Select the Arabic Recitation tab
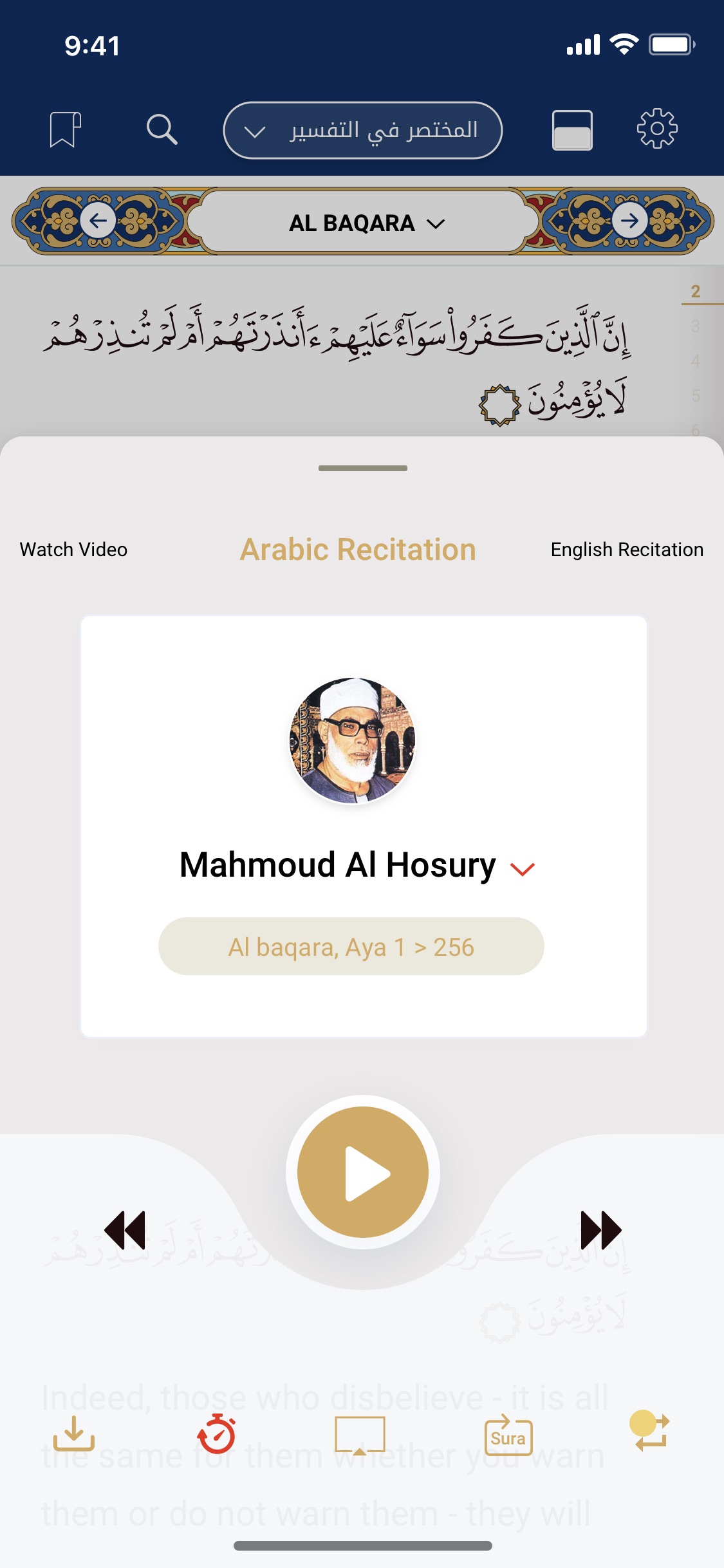The width and height of the screenshot is (724, 1568). (358, 550)
